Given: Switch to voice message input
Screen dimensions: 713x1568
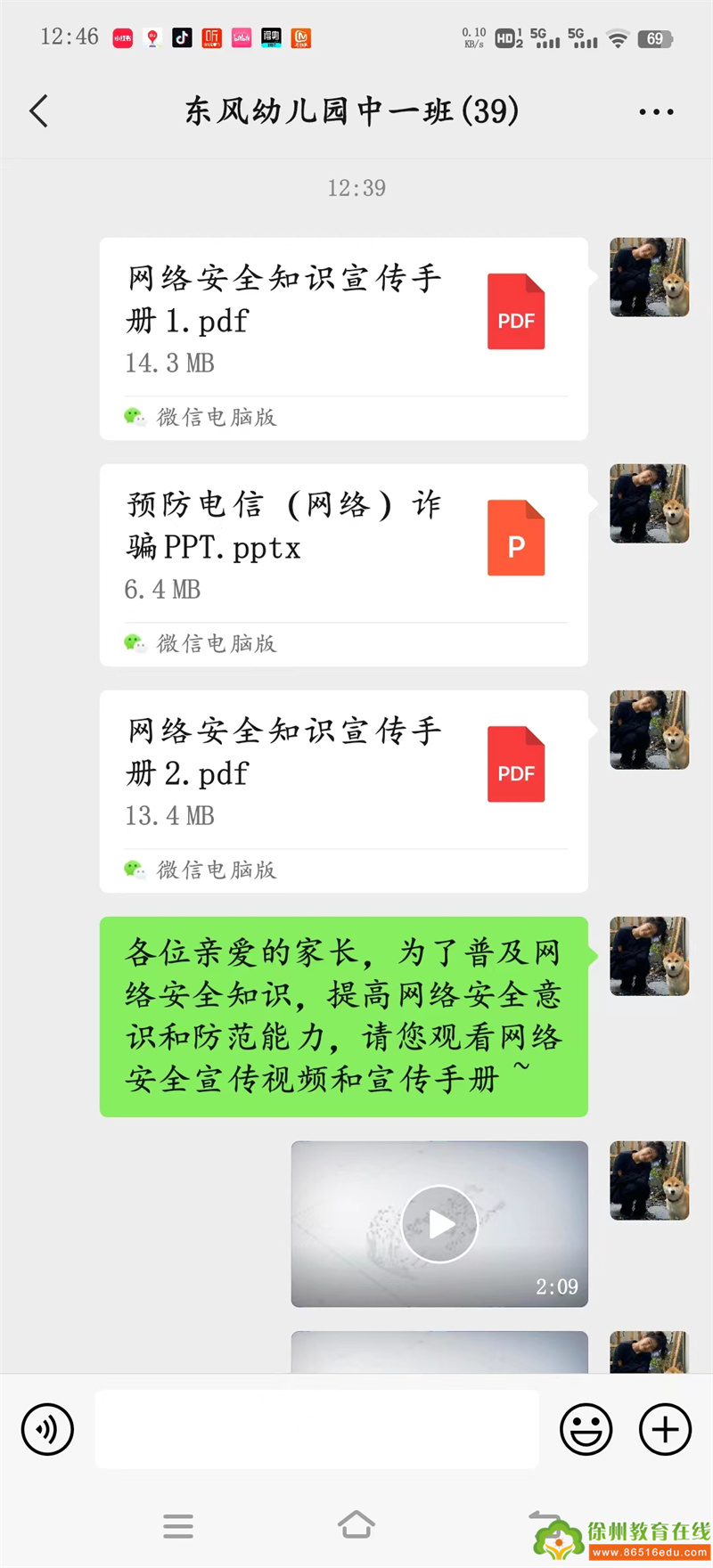Looking at the screenshot, I should click(47, 1429).
